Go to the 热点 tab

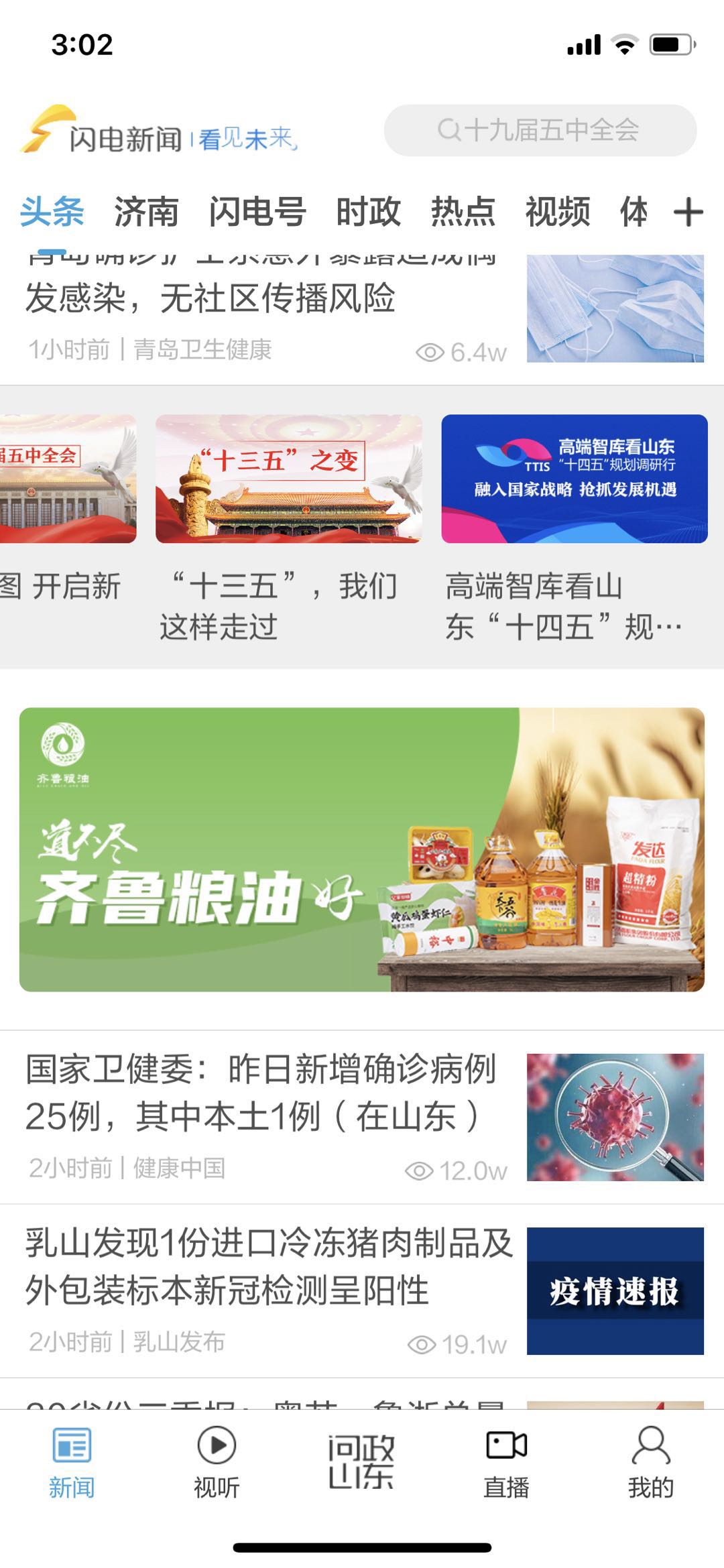coord(463,213)
